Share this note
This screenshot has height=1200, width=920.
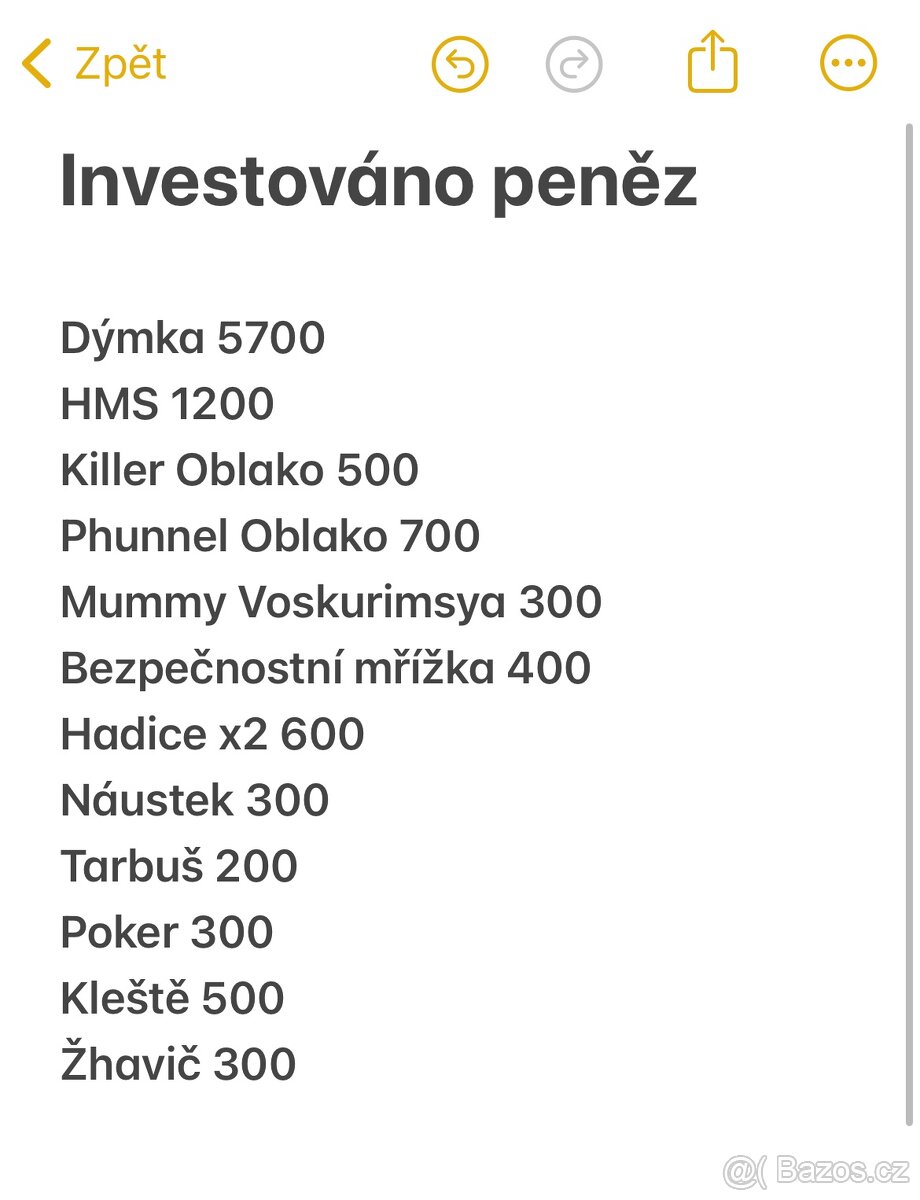712,63
